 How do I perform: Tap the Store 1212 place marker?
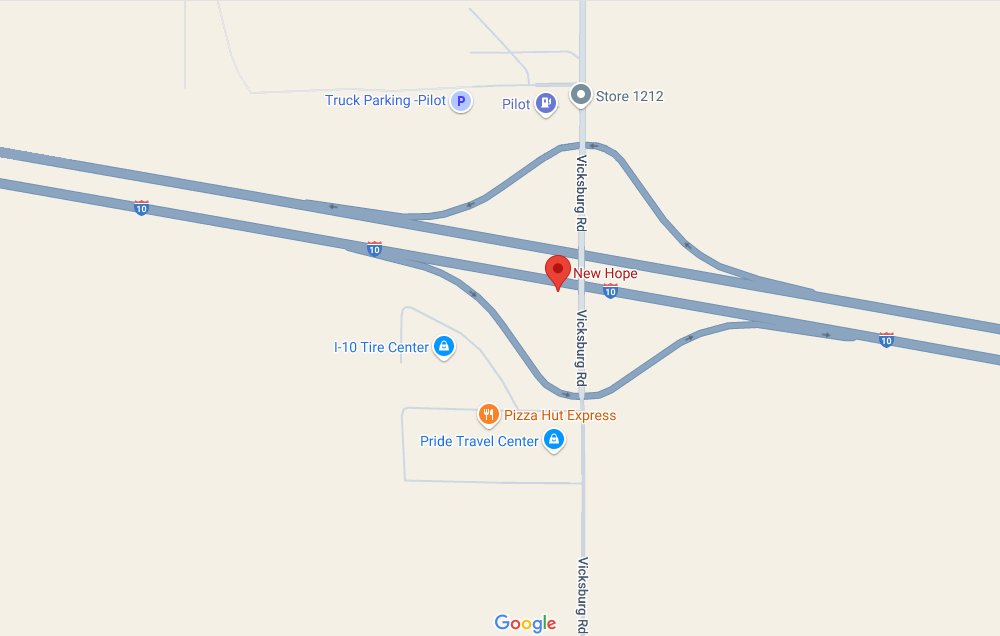(581, 96)
